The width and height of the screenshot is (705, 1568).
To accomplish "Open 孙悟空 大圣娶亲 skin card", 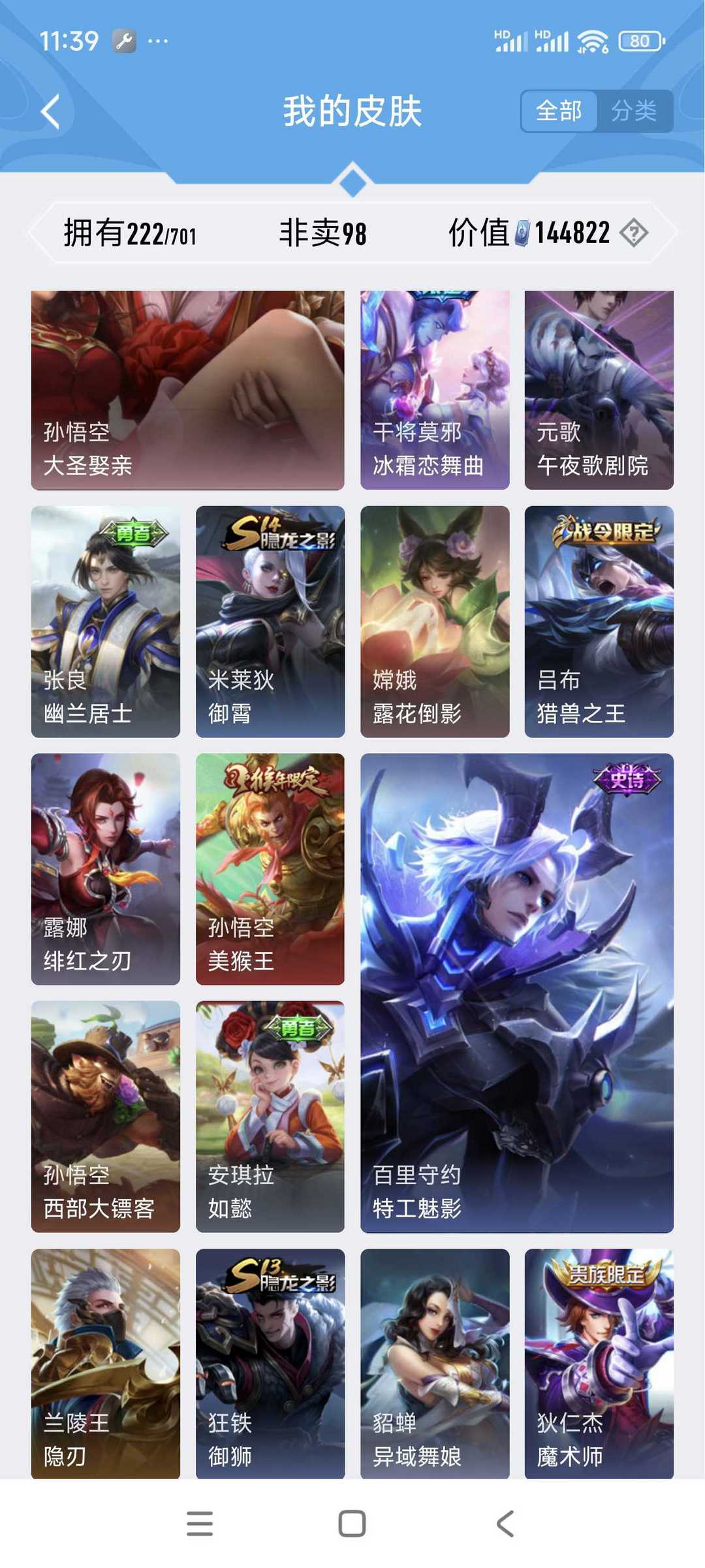I will click(x=187, y=390).
